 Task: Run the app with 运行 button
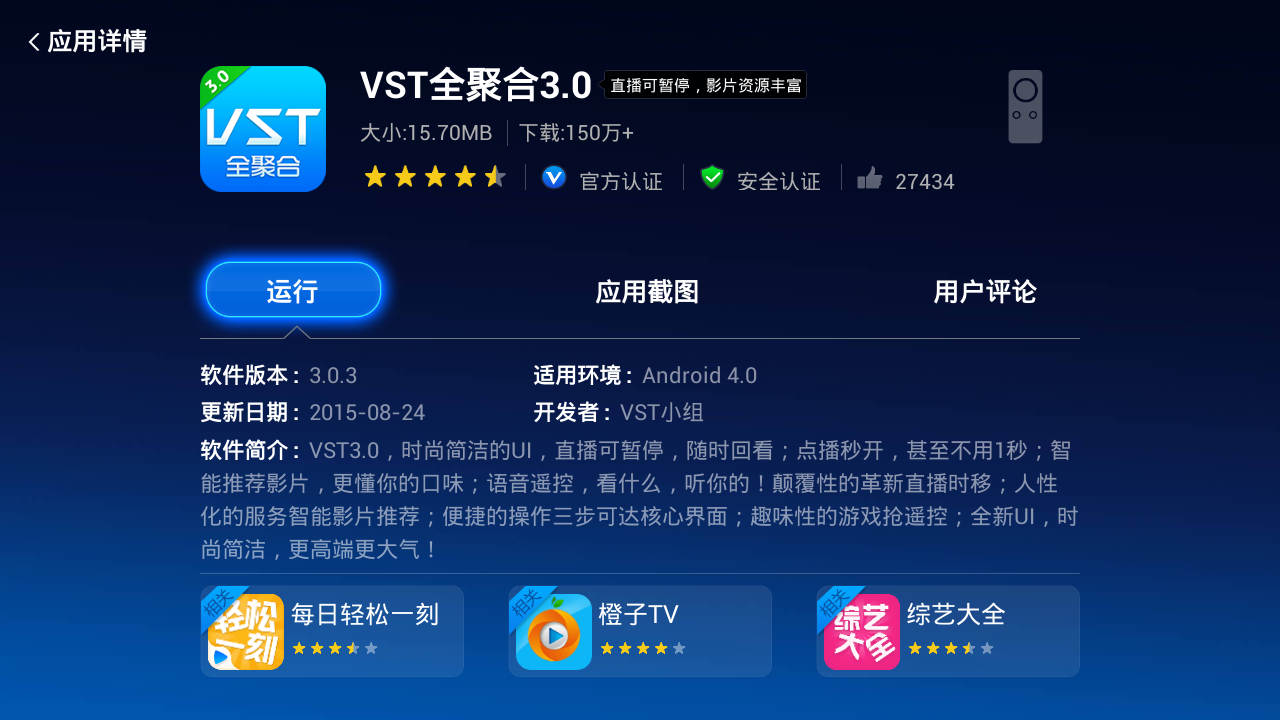[x=293, y=291]
